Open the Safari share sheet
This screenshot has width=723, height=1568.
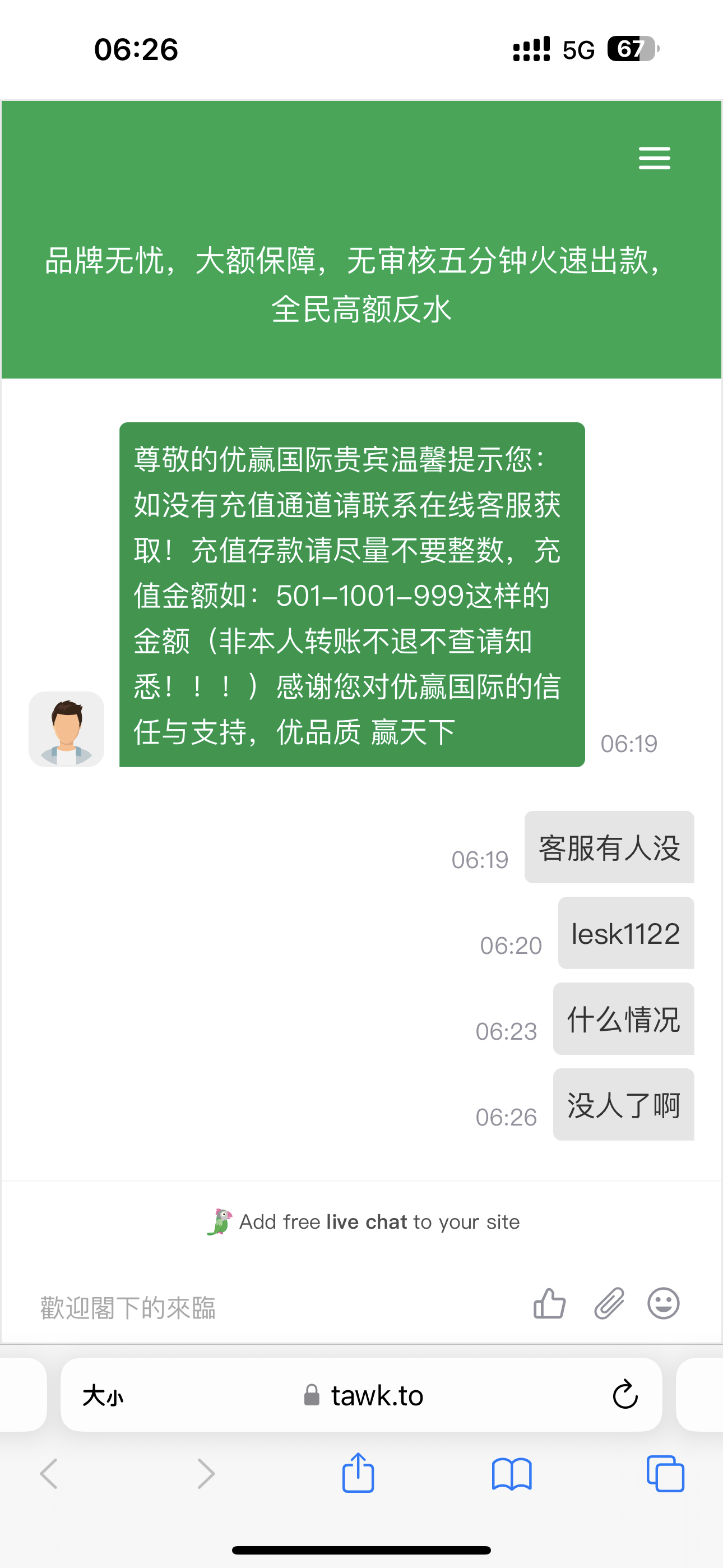pyautogui.click(x=358, y=1473)
